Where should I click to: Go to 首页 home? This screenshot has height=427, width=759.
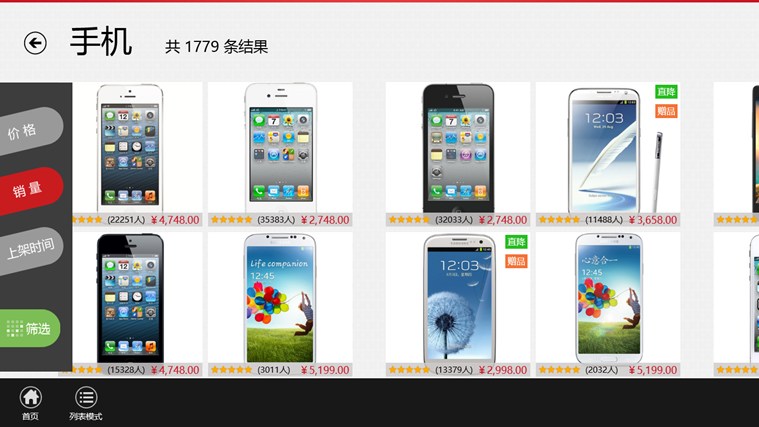[x=30, y=402]
